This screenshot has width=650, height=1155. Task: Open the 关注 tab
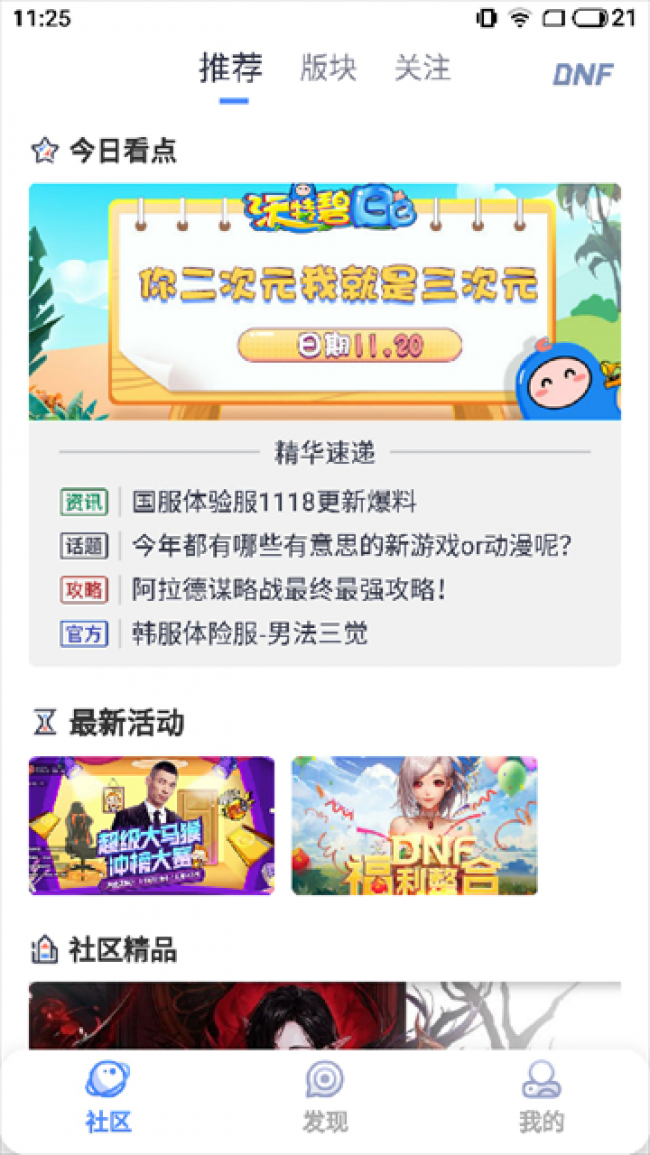point(422,69)
